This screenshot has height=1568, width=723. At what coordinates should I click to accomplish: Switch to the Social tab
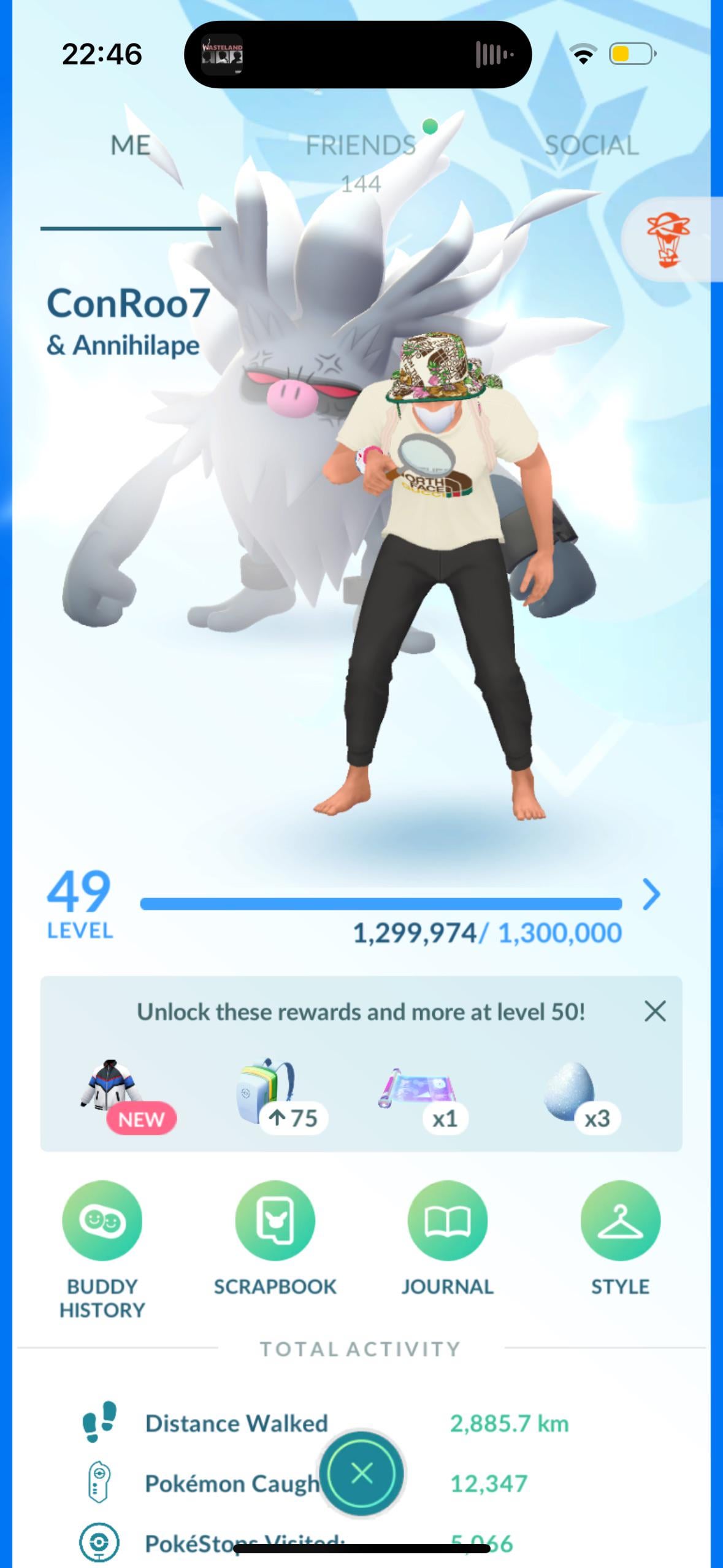591,146
